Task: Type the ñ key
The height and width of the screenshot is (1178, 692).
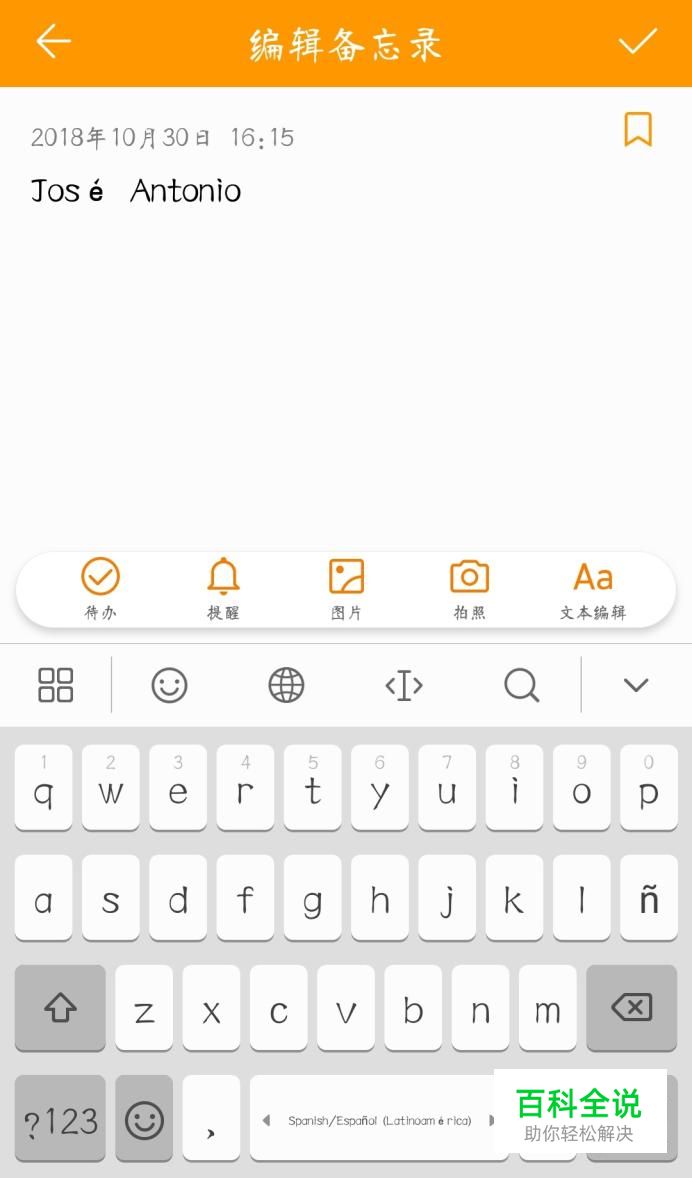Action: pyautogui.click(x=649, y=898)
